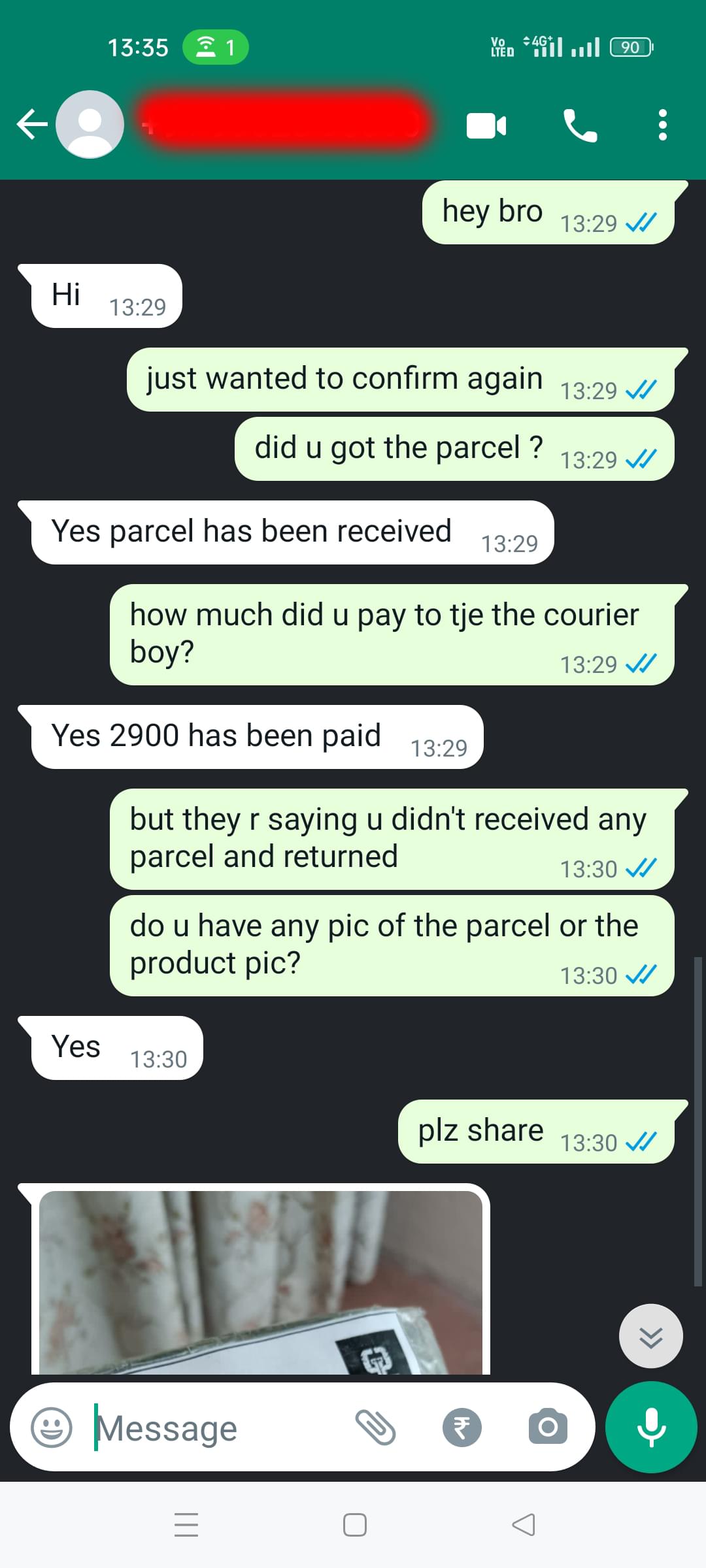Start a voice call
Viewport: 706px width, 1568px height.
coord(580,125)
